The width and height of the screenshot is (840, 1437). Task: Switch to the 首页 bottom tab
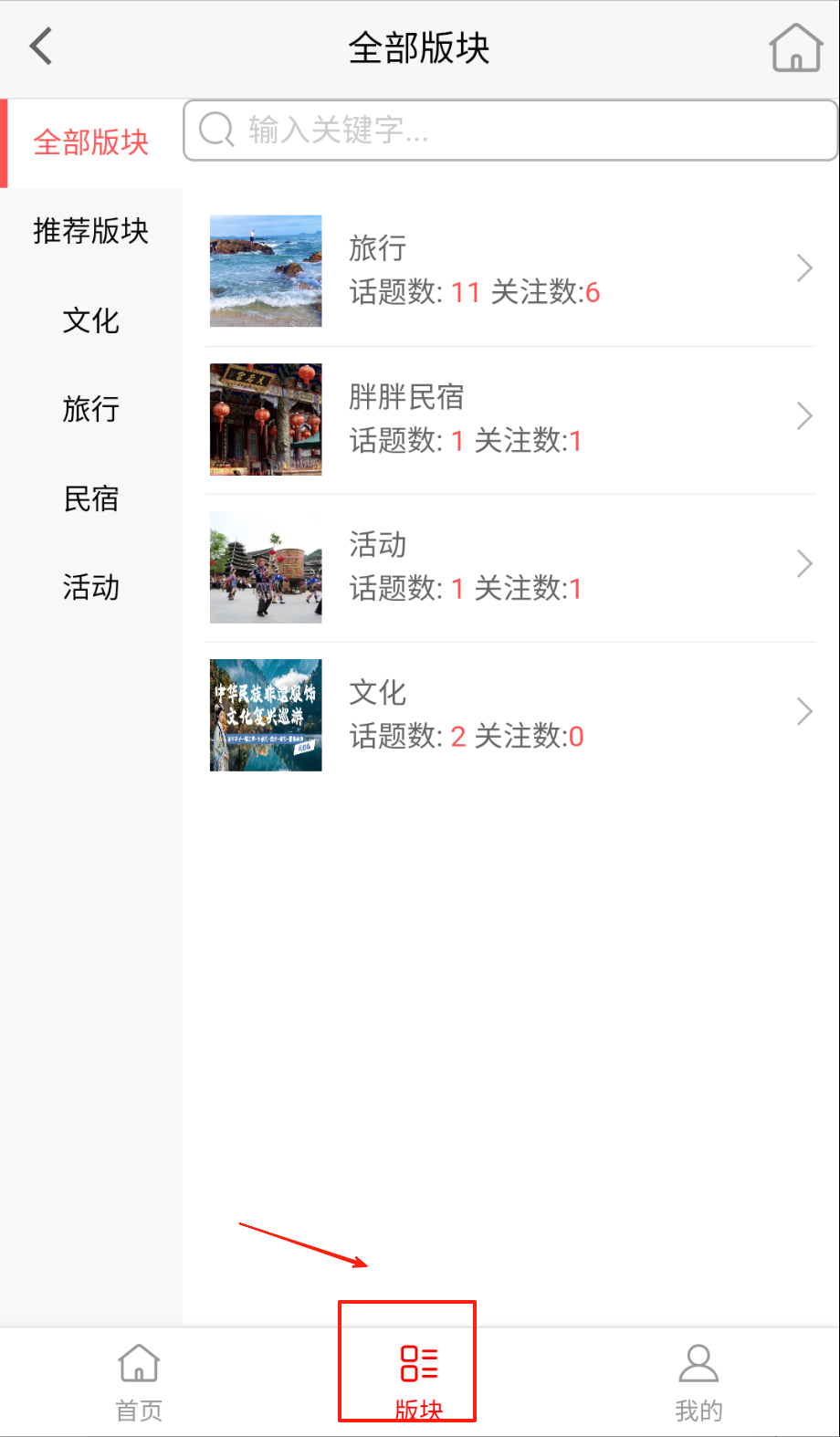139,1382
